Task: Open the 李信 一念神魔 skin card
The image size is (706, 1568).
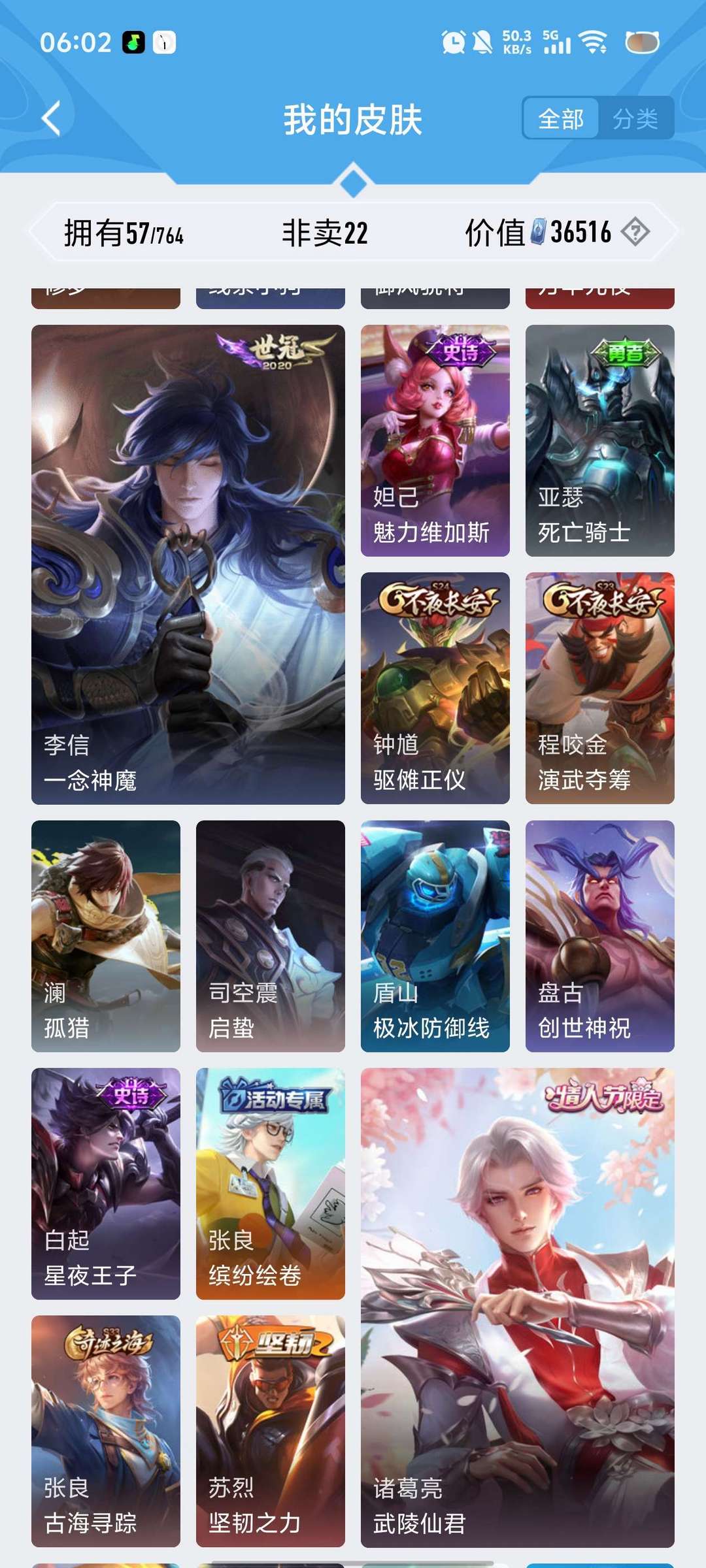Action: (188, 564)
